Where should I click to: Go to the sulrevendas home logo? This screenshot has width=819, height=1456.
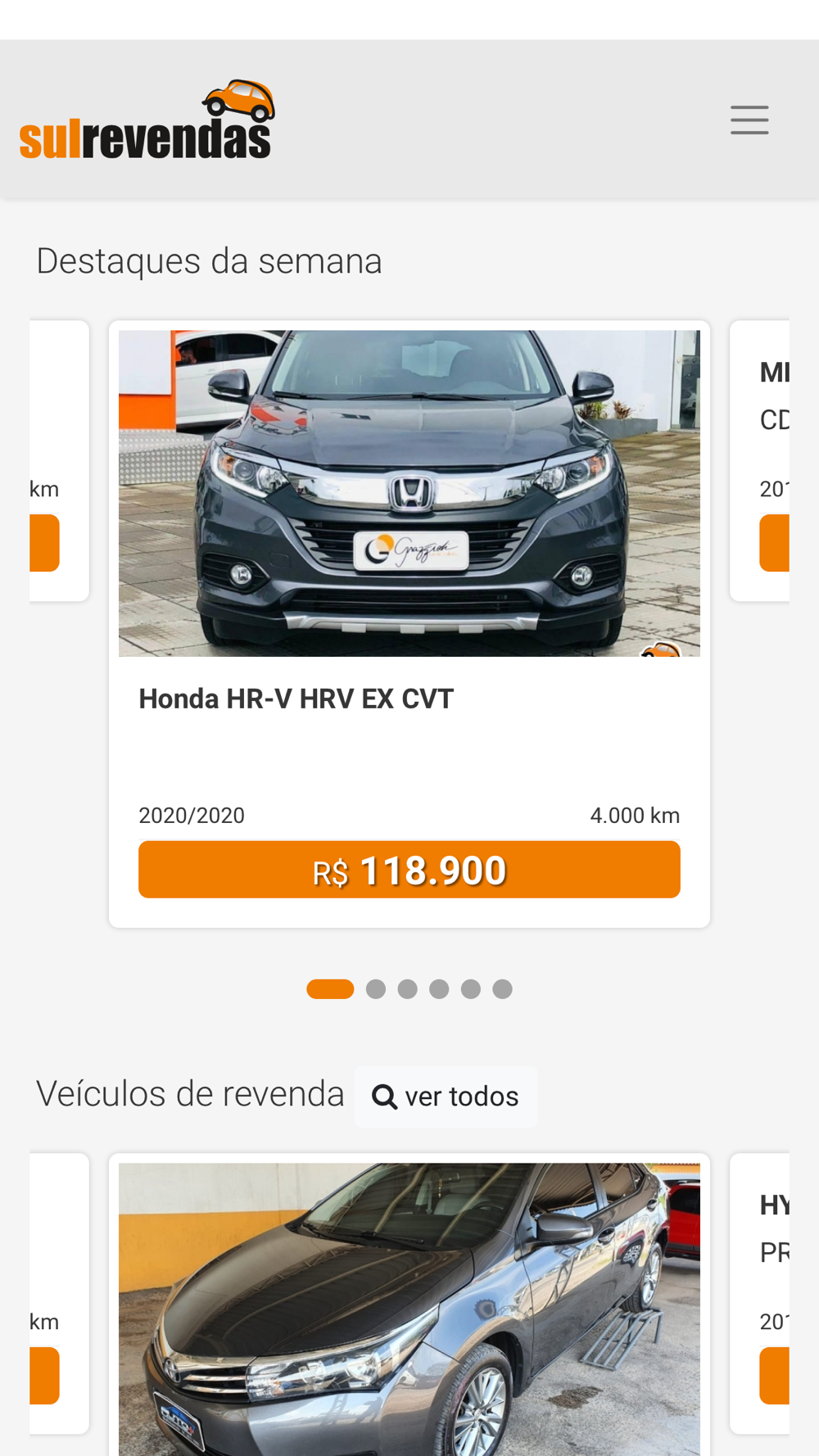tap(147, 120)
